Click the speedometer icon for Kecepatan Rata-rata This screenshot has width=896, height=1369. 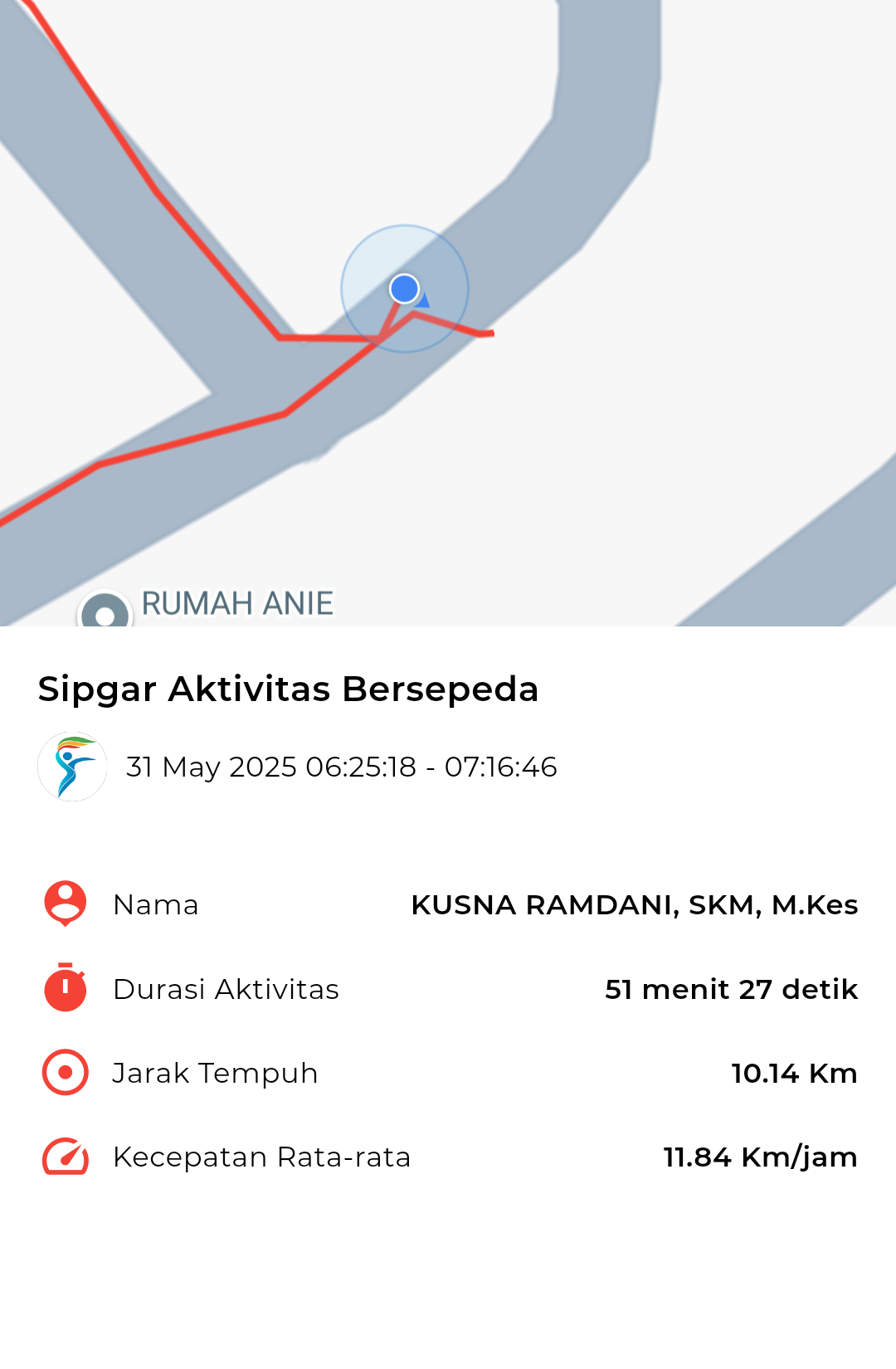[x=66, y=1156]
